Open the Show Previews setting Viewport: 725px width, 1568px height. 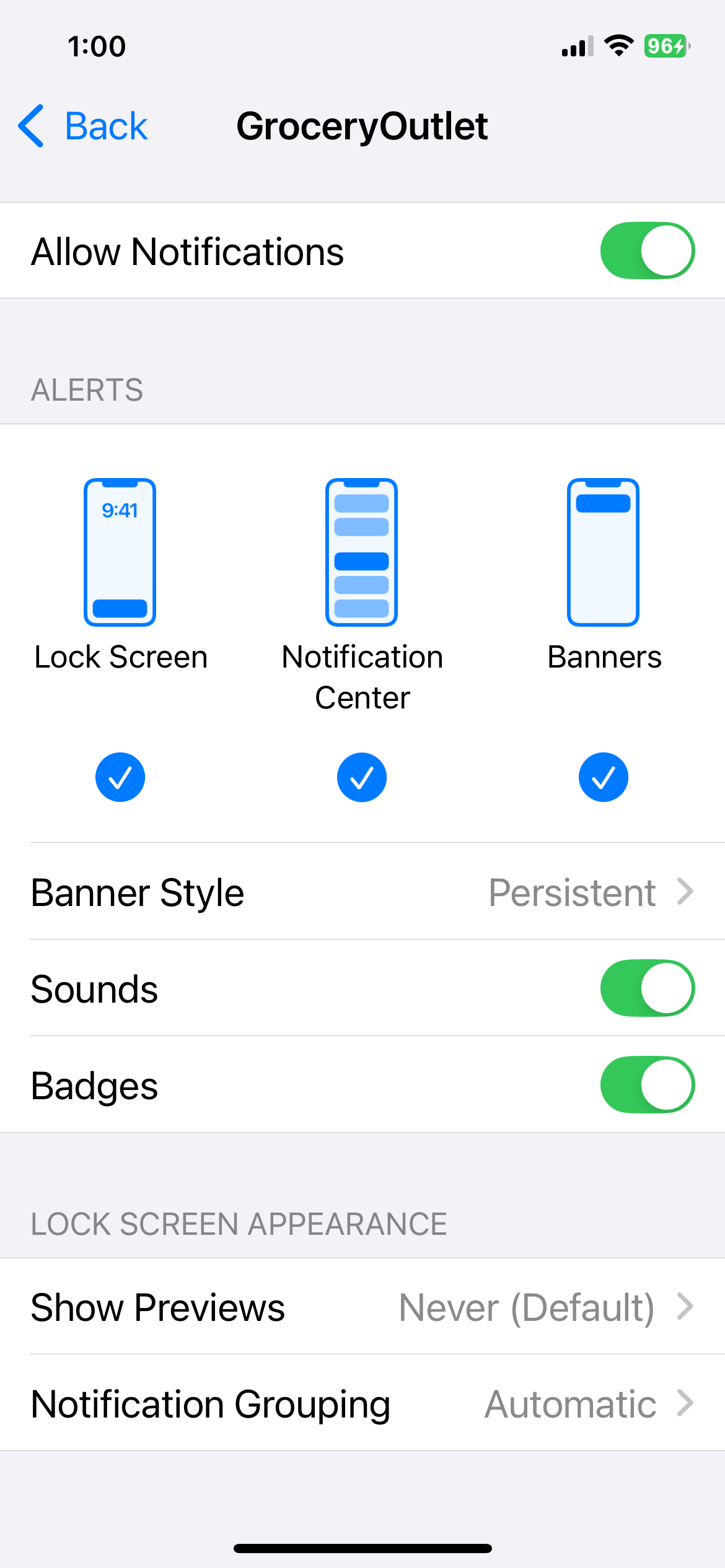tap(362, 1307)
